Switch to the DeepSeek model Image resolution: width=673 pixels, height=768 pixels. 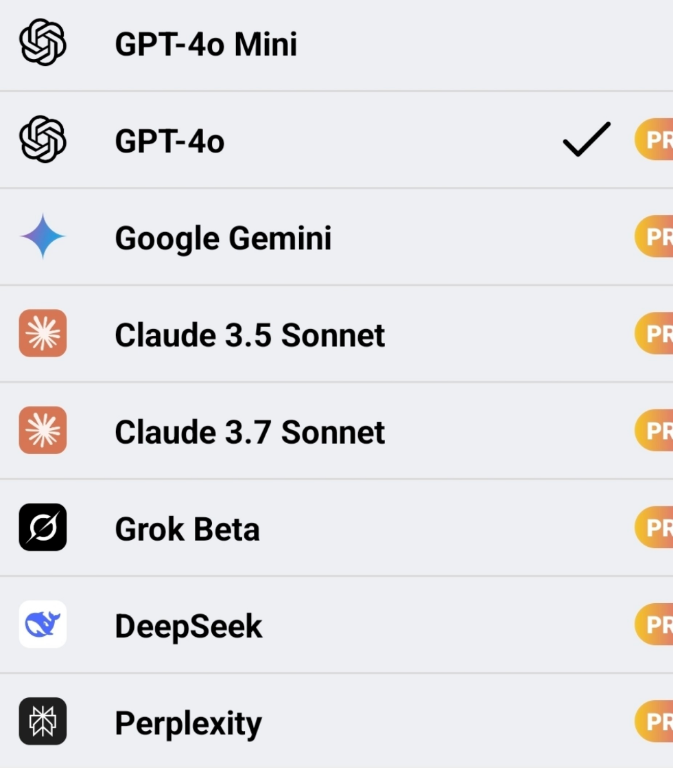188,626
